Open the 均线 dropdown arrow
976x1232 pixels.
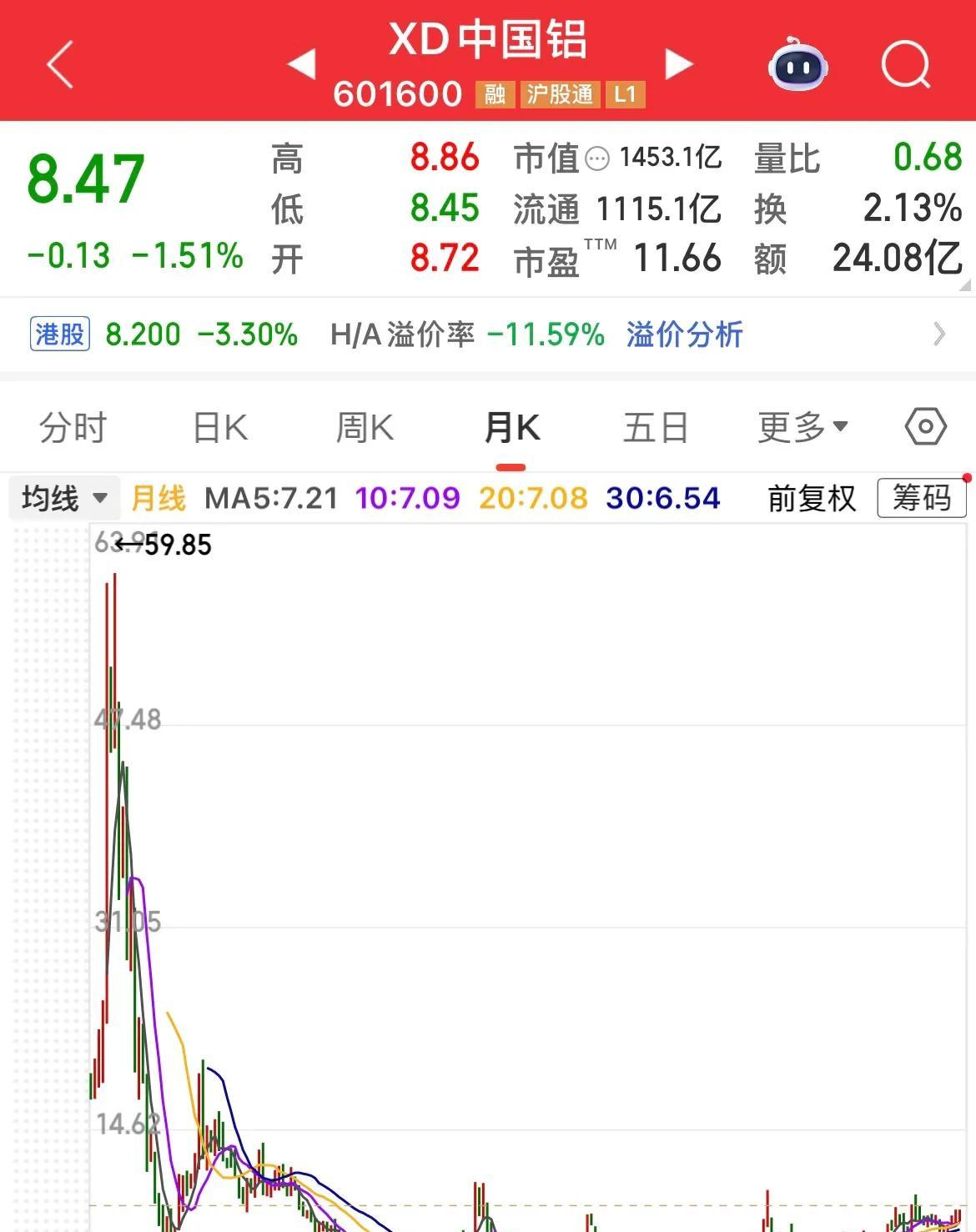pyautogui.click(x=100, y=498)
